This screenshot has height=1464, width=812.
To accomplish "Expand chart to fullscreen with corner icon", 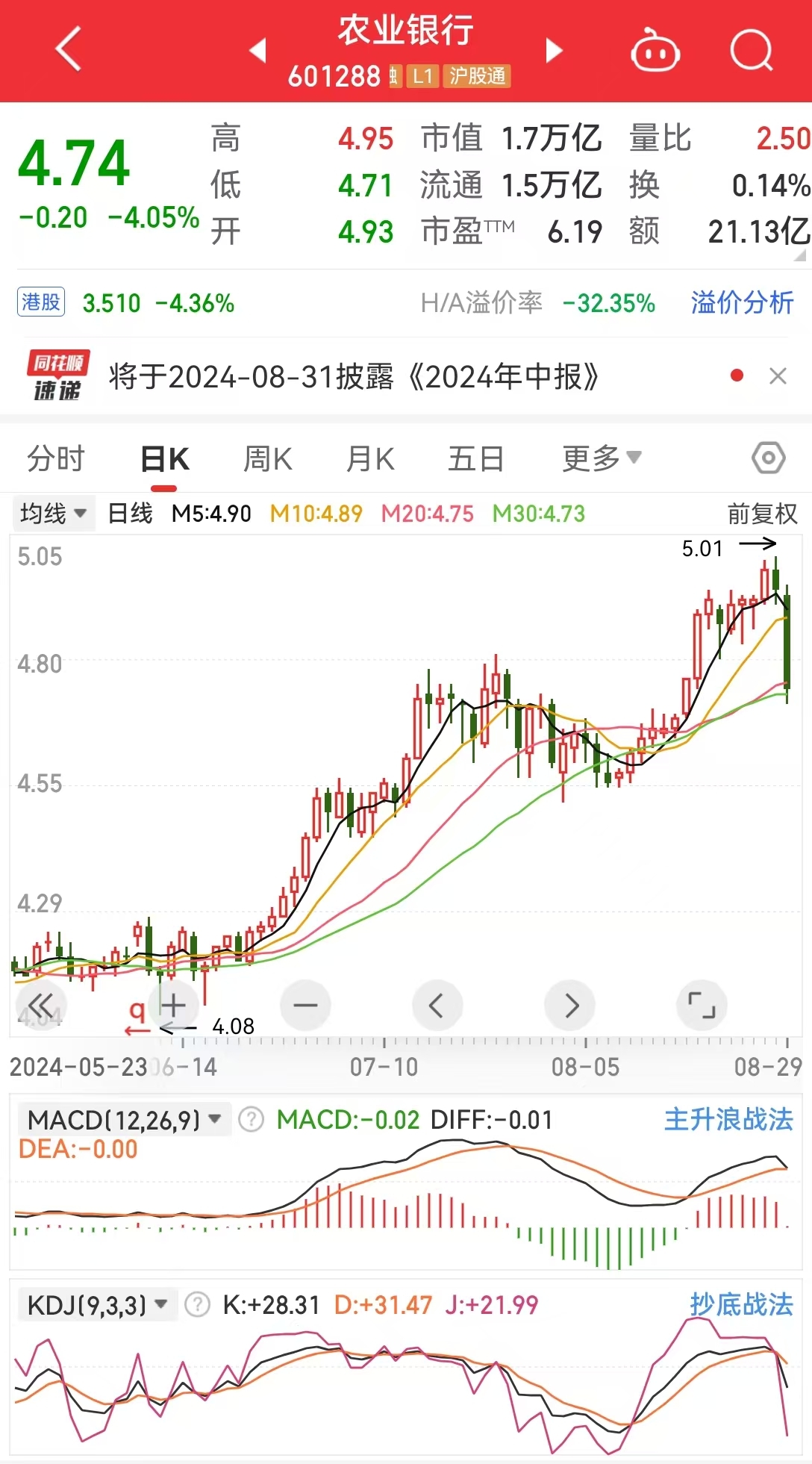I will point(702,1005).
